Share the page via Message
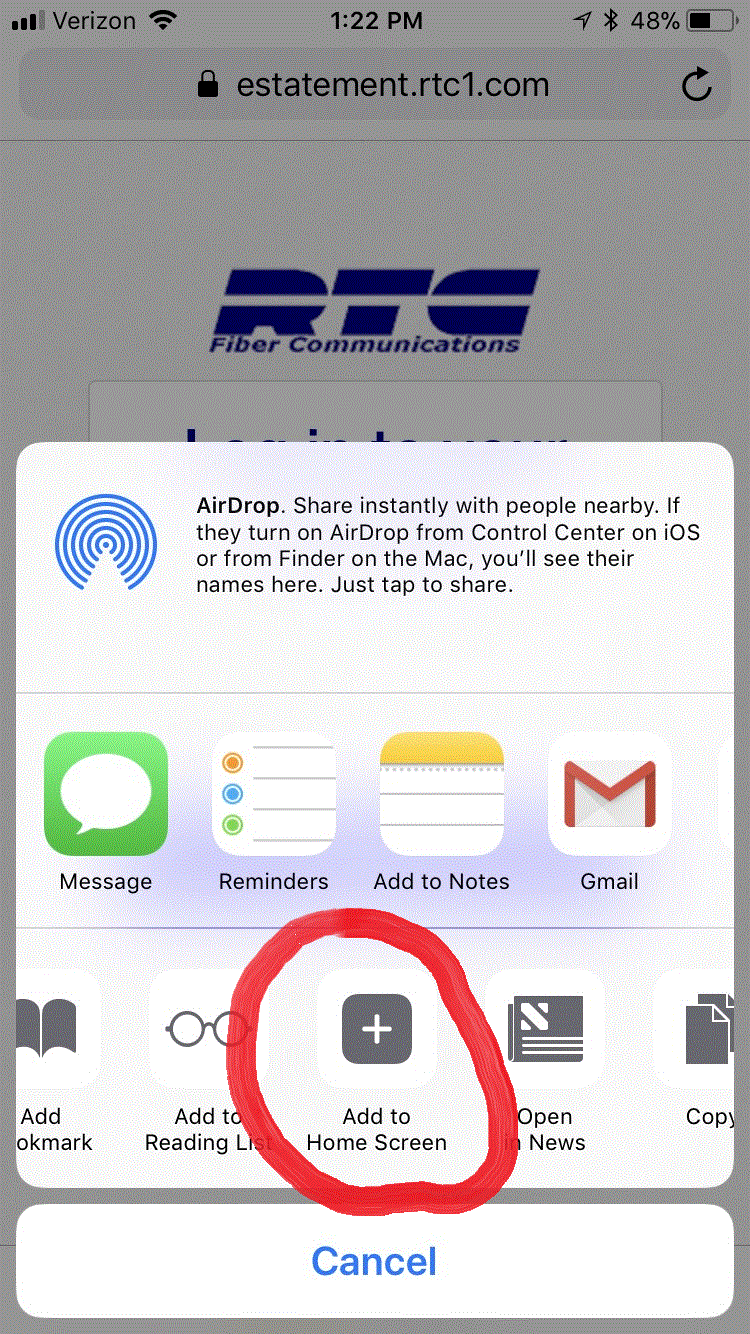Viewport: 750px width, 1334px height. tap(106, 794)
